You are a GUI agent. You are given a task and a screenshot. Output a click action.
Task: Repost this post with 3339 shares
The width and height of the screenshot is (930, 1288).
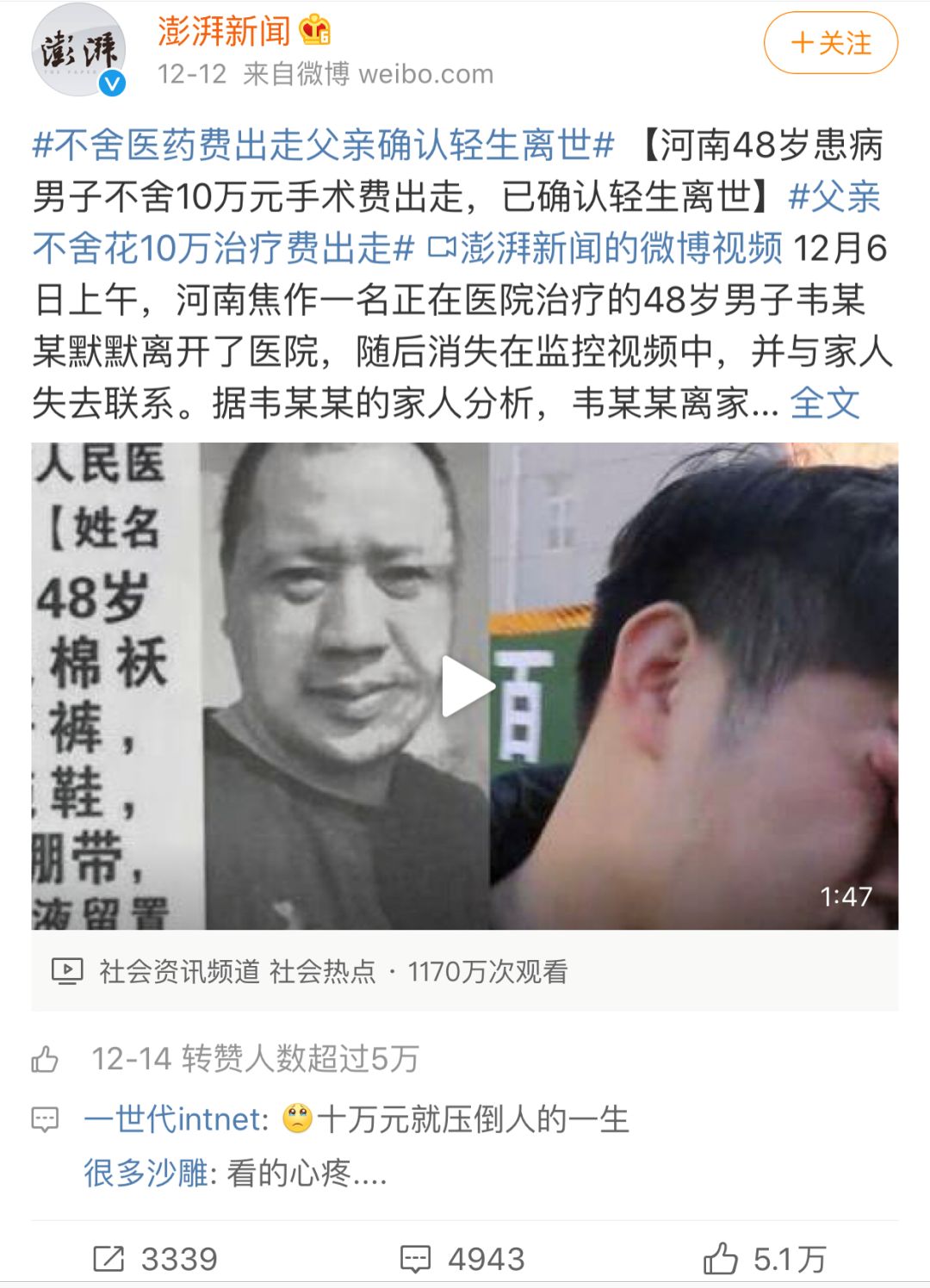[156, 1259]
